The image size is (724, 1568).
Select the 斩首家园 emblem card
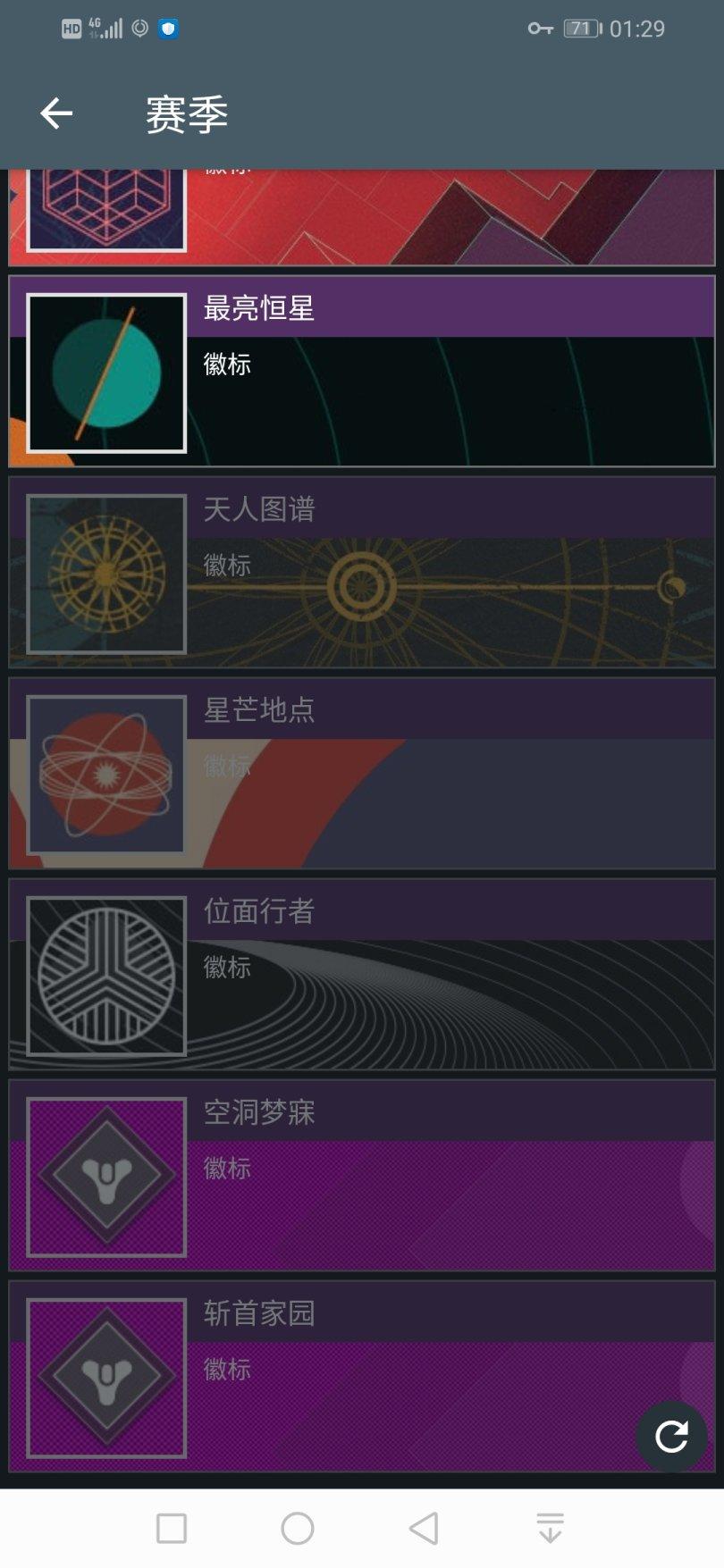(x=361, y=1377)
